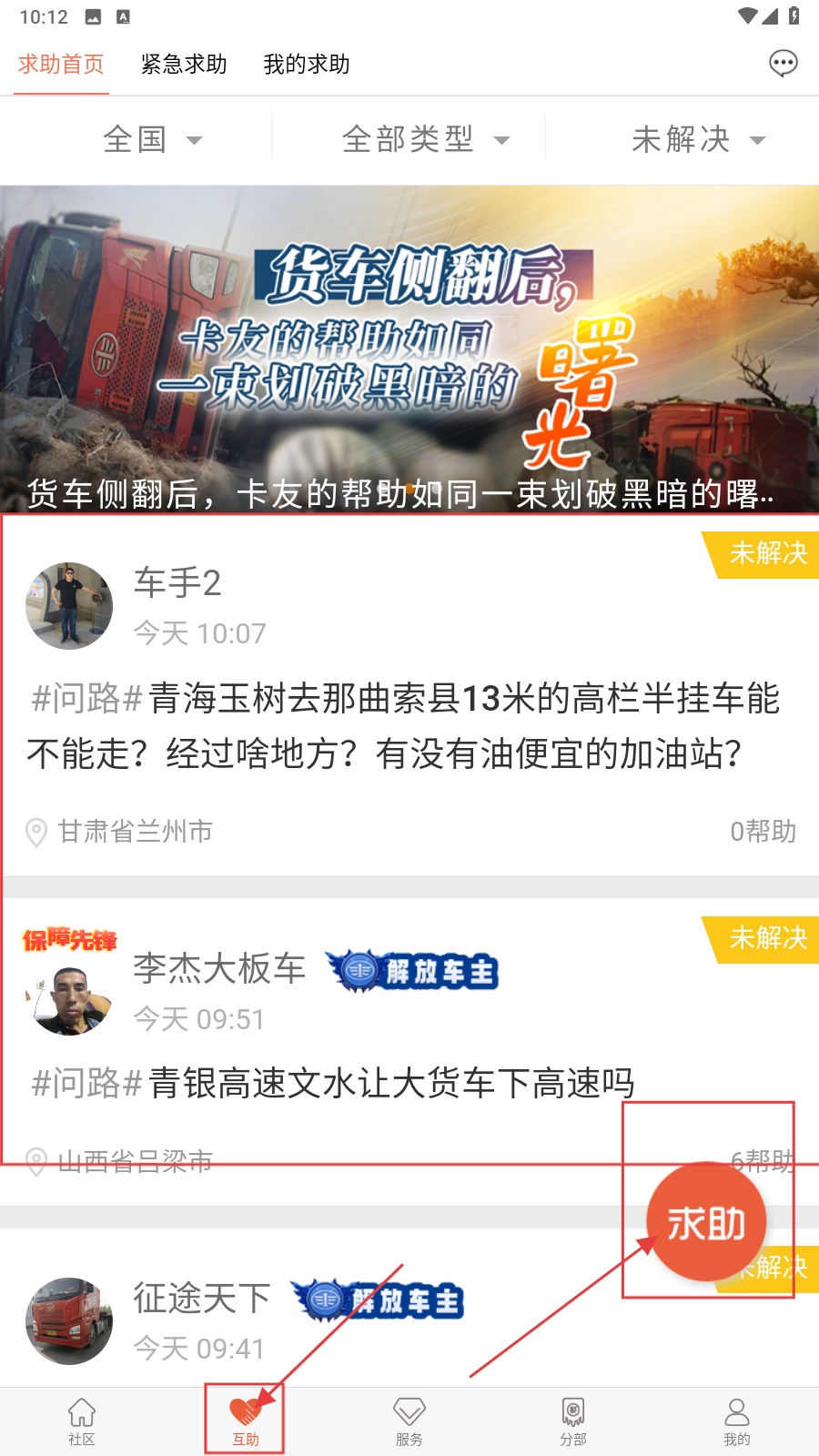Go to the 社区 tab
819x1456 pixels.
[82, 1421]
